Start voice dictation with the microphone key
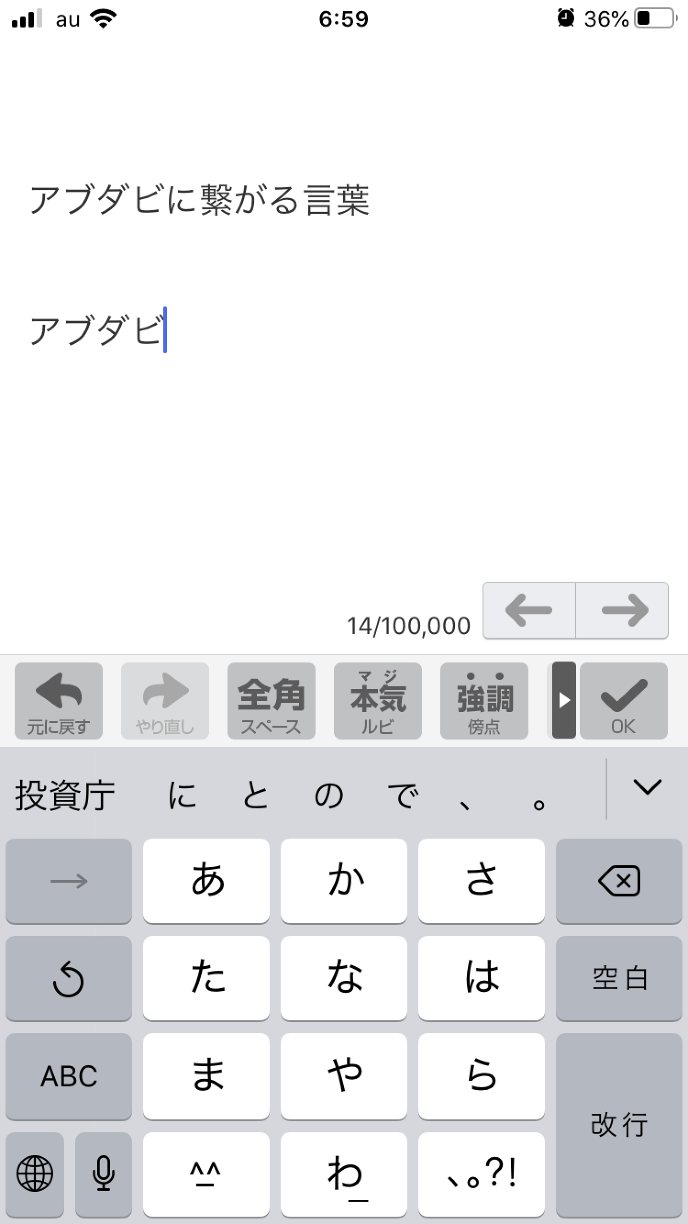 [x=103, y=1173]
